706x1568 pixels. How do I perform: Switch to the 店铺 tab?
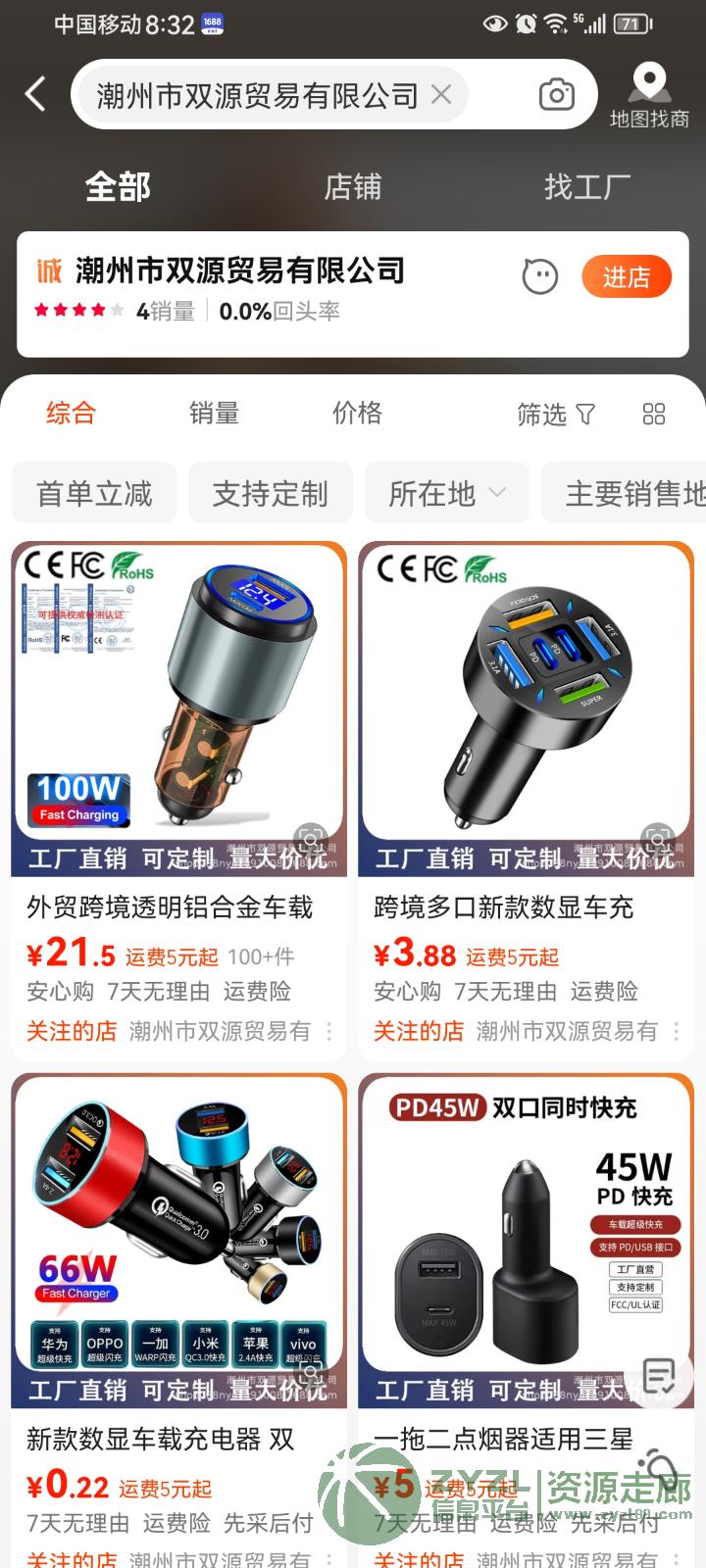352,186
